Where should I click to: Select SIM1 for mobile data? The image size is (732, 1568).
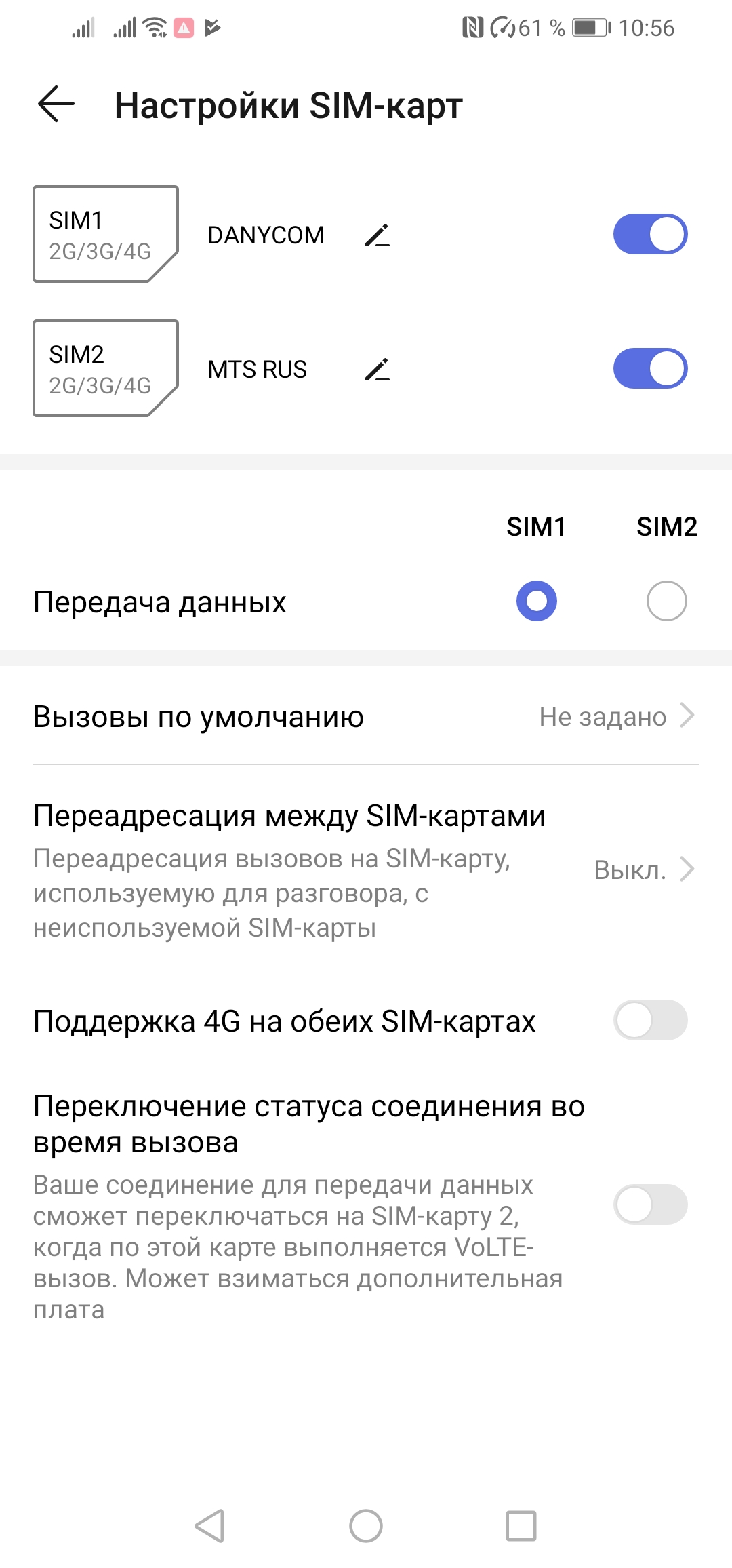tap(536, 601)
